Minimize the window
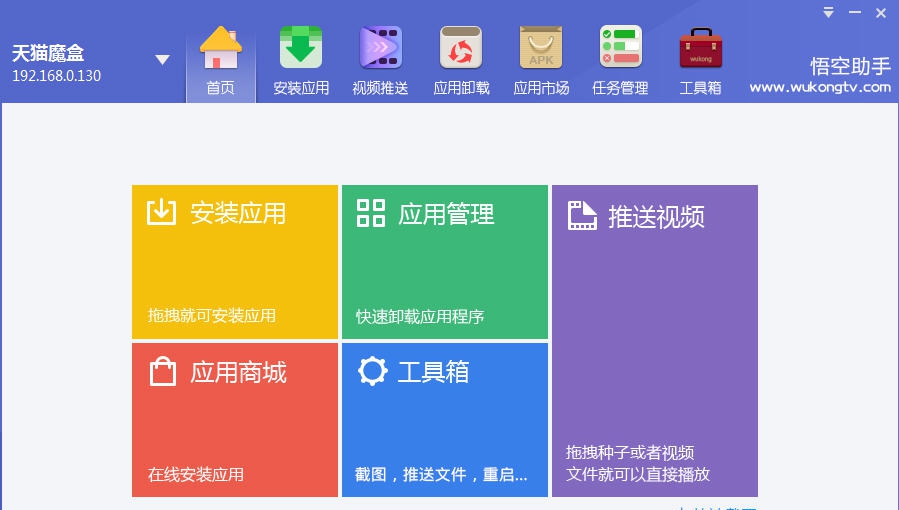899x510 pixels. point(854,13)
